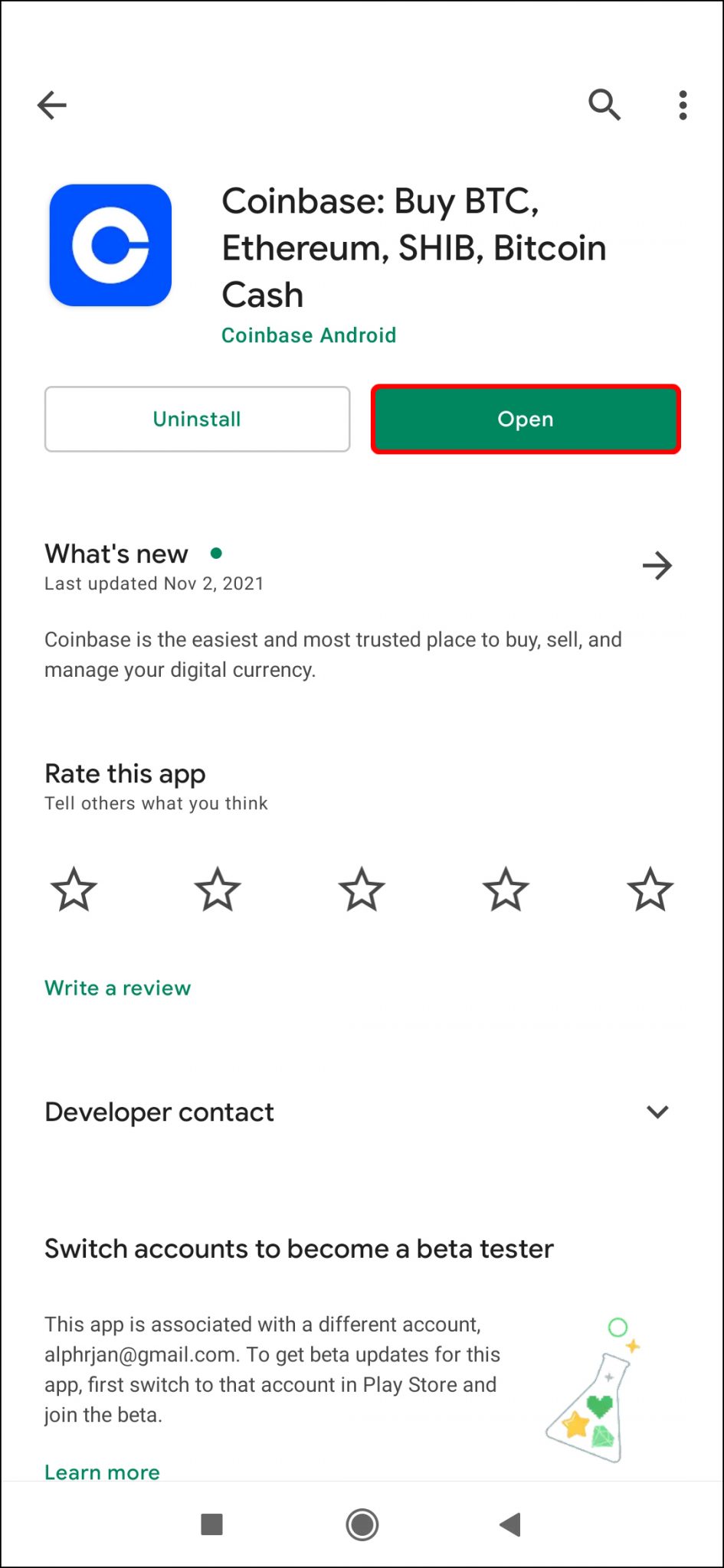Expand the Developer contact section
This screenshot has height=1568, width=724.
657,1112
